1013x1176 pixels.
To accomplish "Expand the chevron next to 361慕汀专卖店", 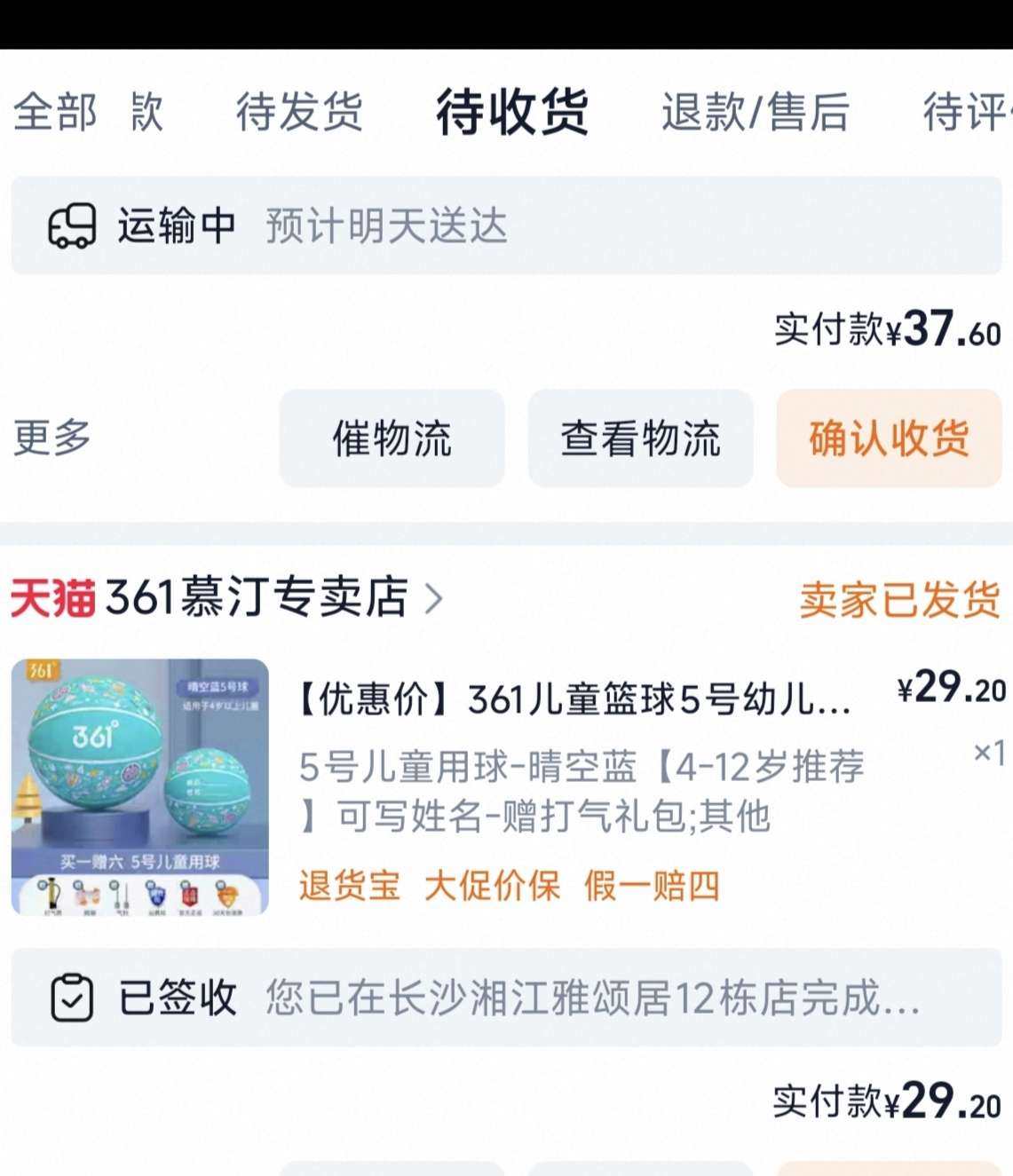I will tap(434, 600).
